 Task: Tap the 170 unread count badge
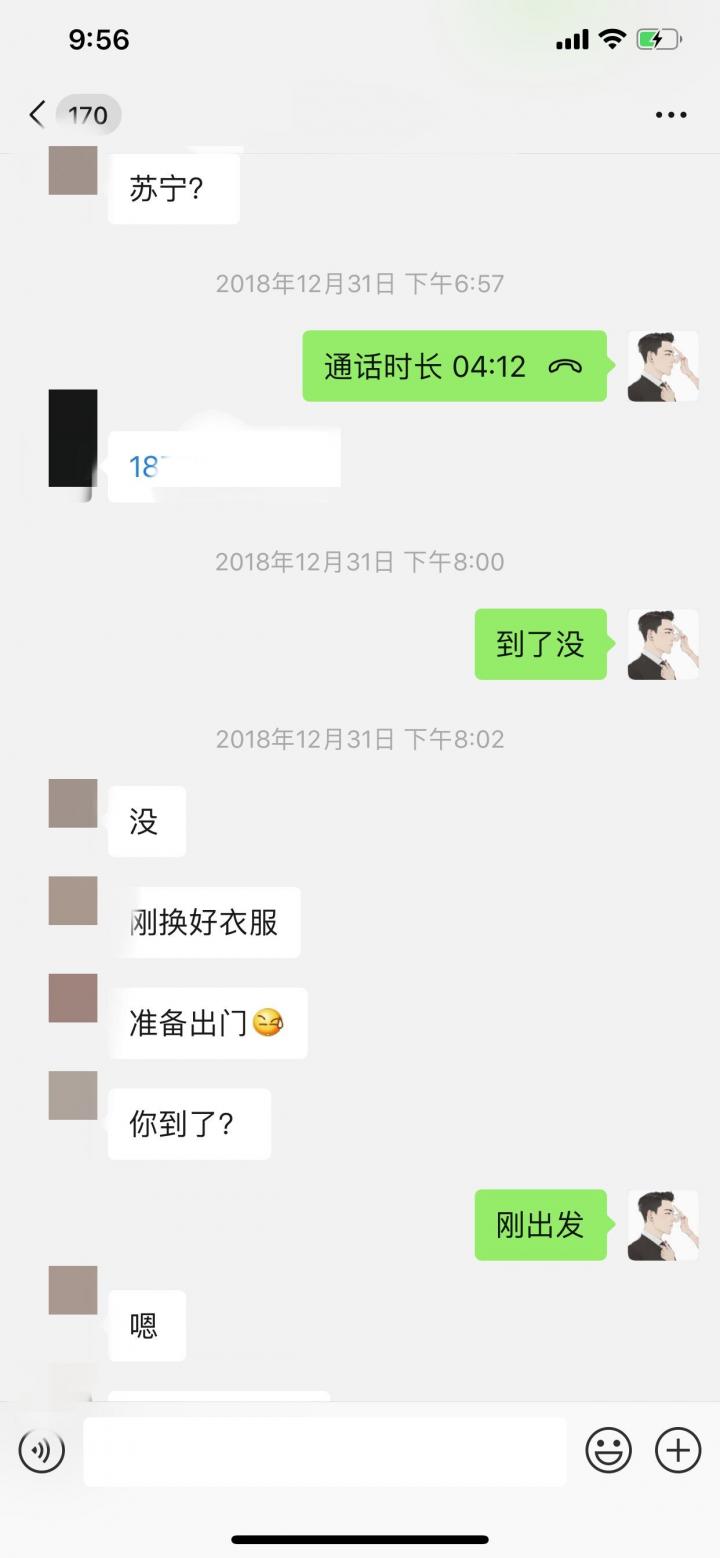pos(87,114)
